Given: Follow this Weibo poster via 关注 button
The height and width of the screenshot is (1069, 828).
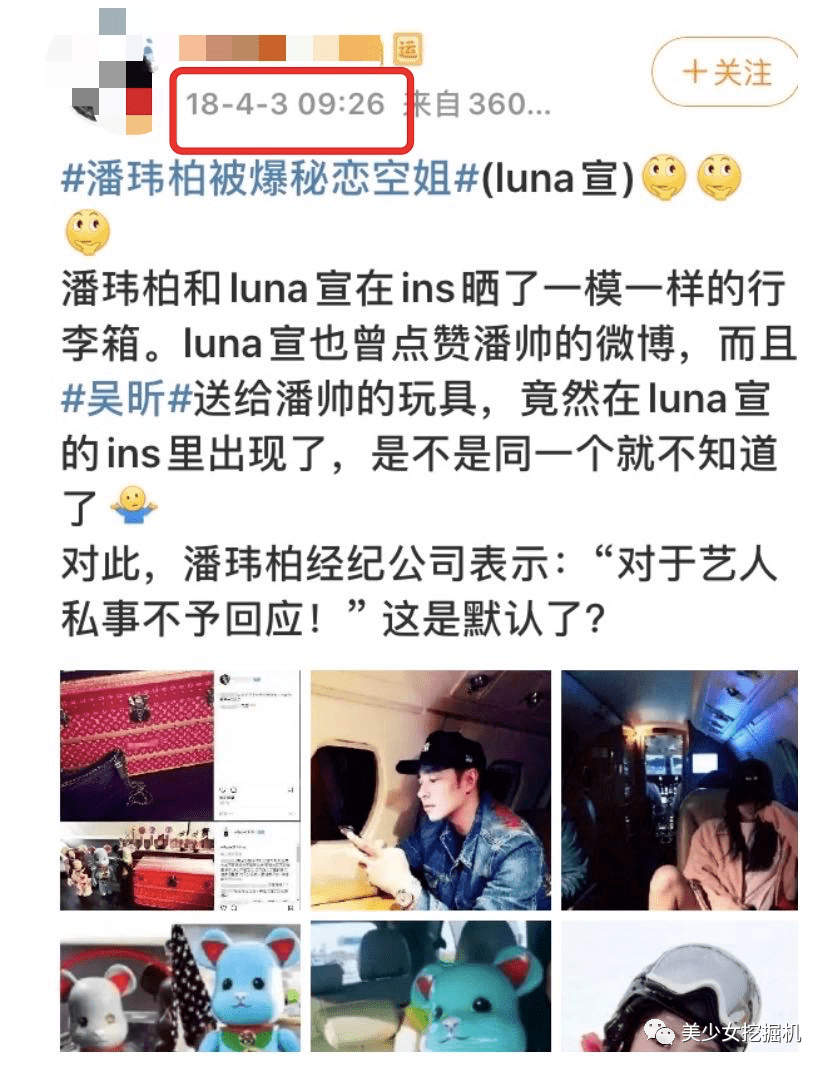Looking at the screenshot, I should point(725,72).
